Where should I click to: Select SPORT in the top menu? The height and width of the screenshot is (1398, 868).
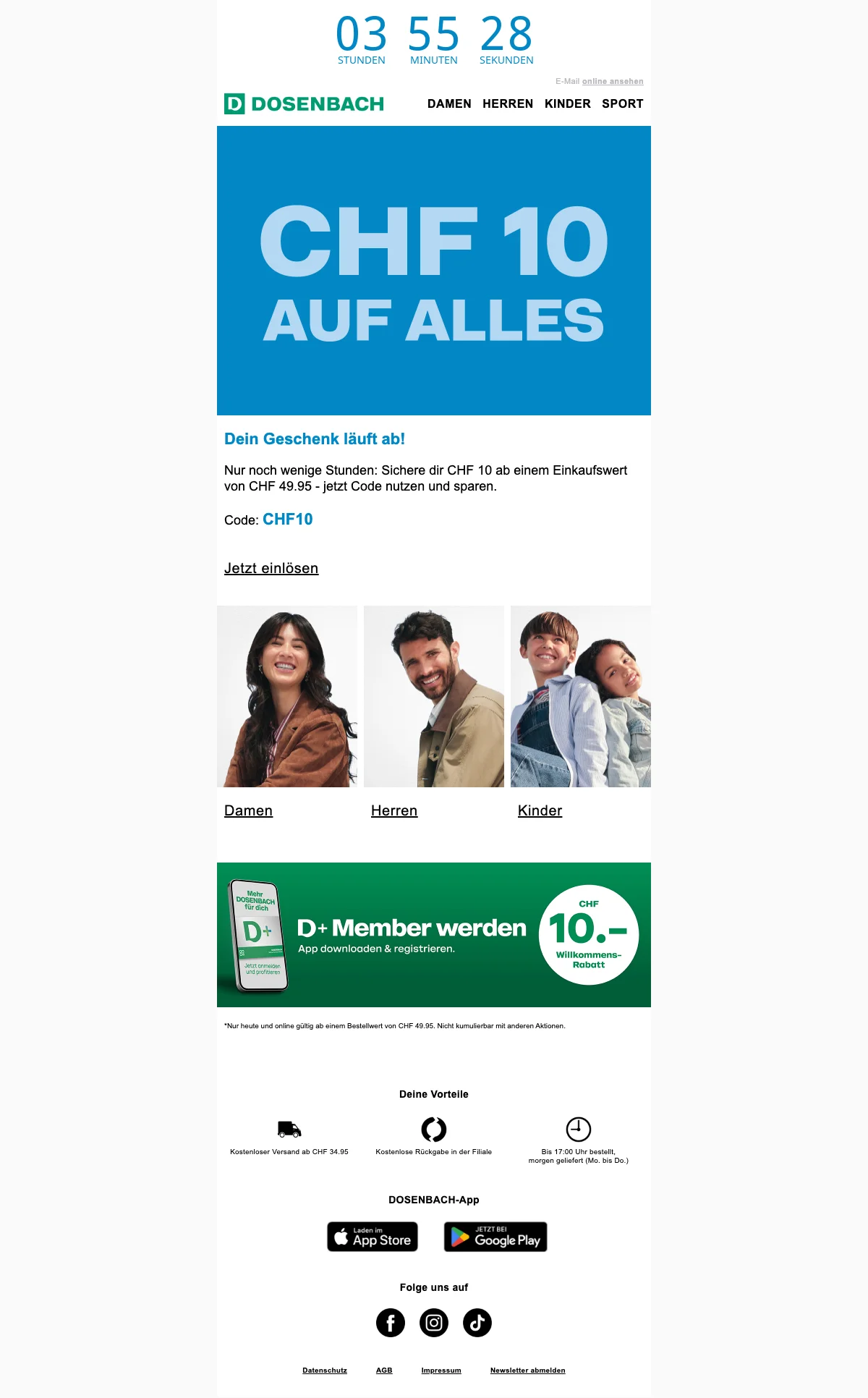[622, 103]
